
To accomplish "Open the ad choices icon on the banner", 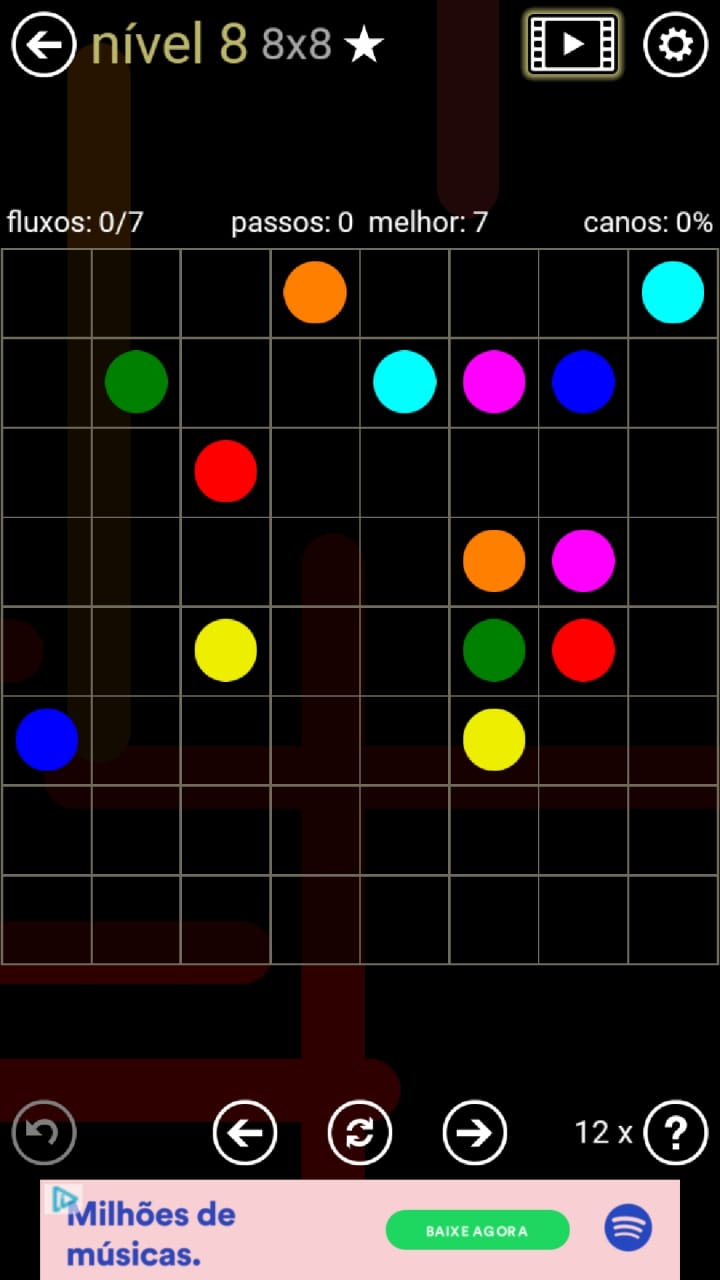I will tap(64, 1198).
